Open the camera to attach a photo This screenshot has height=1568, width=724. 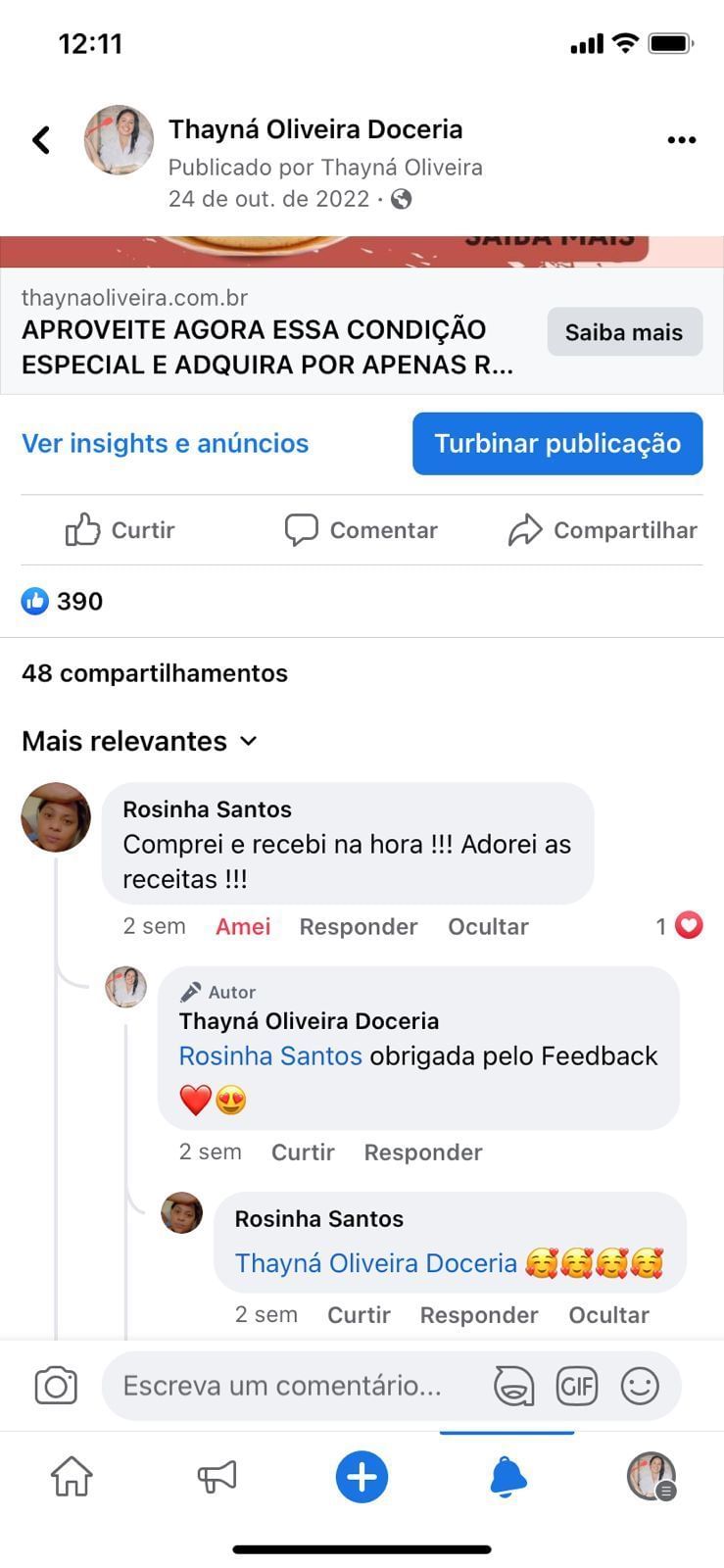coord(56,1386)
